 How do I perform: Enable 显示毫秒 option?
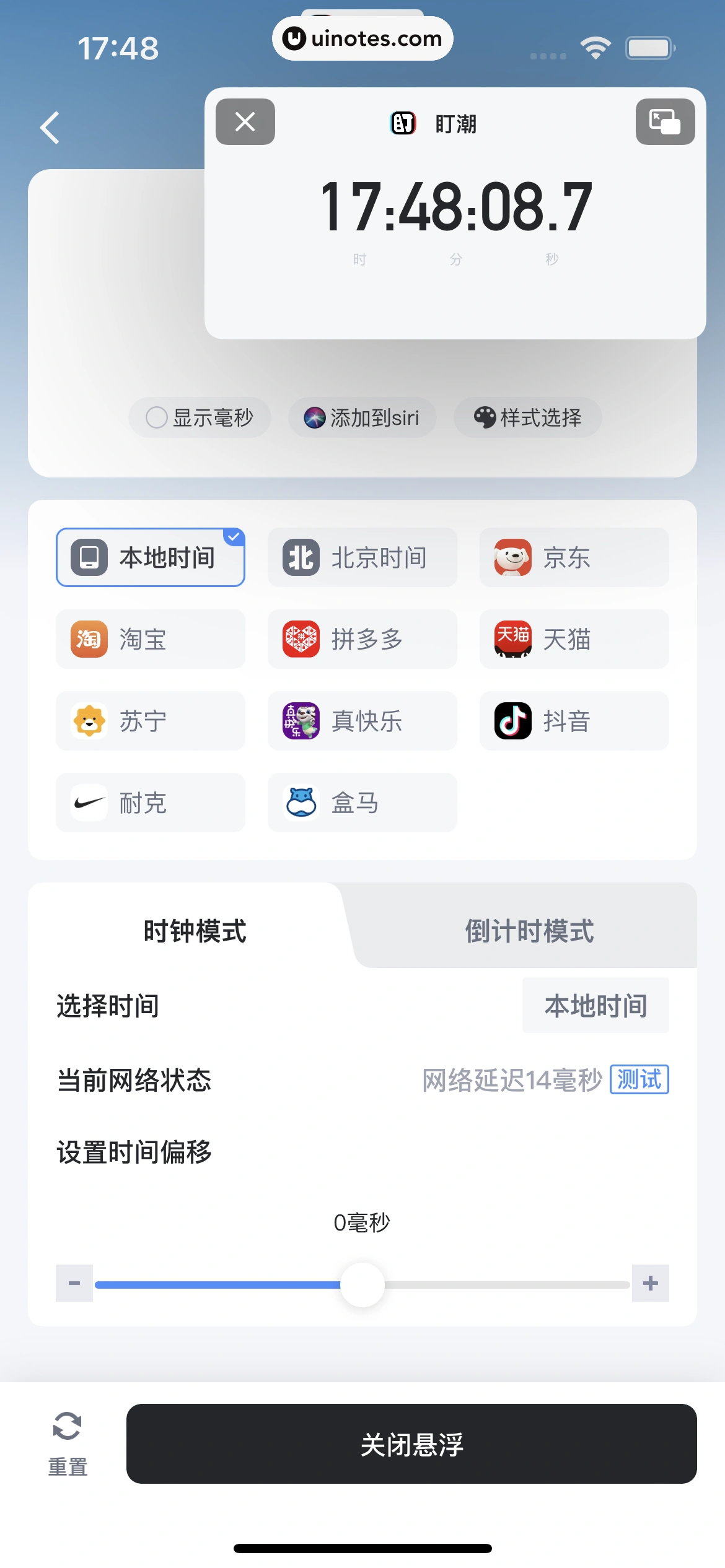pos(200,417)
